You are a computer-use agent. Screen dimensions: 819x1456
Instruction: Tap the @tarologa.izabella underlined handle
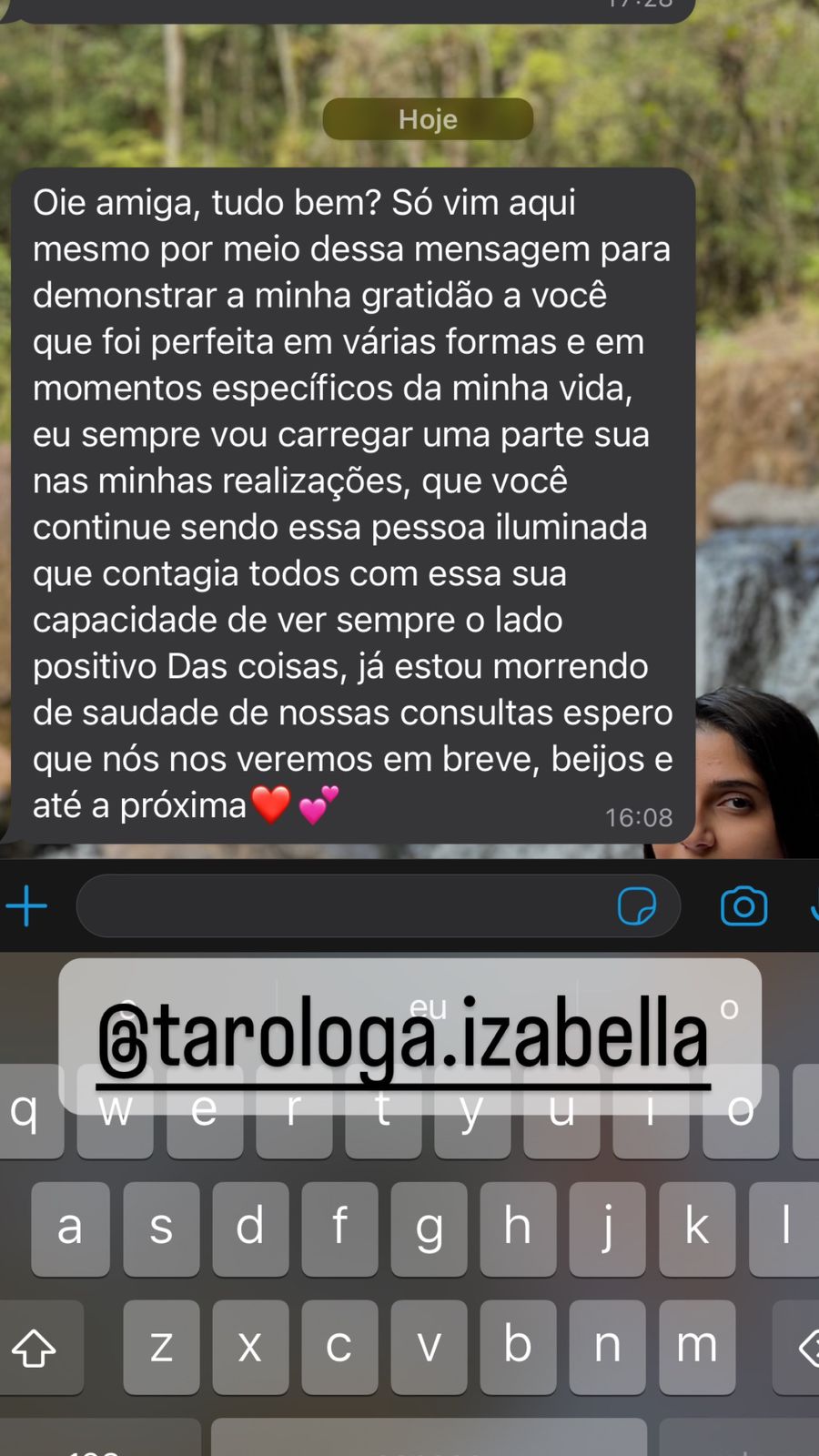click(x=403, y=1037)
